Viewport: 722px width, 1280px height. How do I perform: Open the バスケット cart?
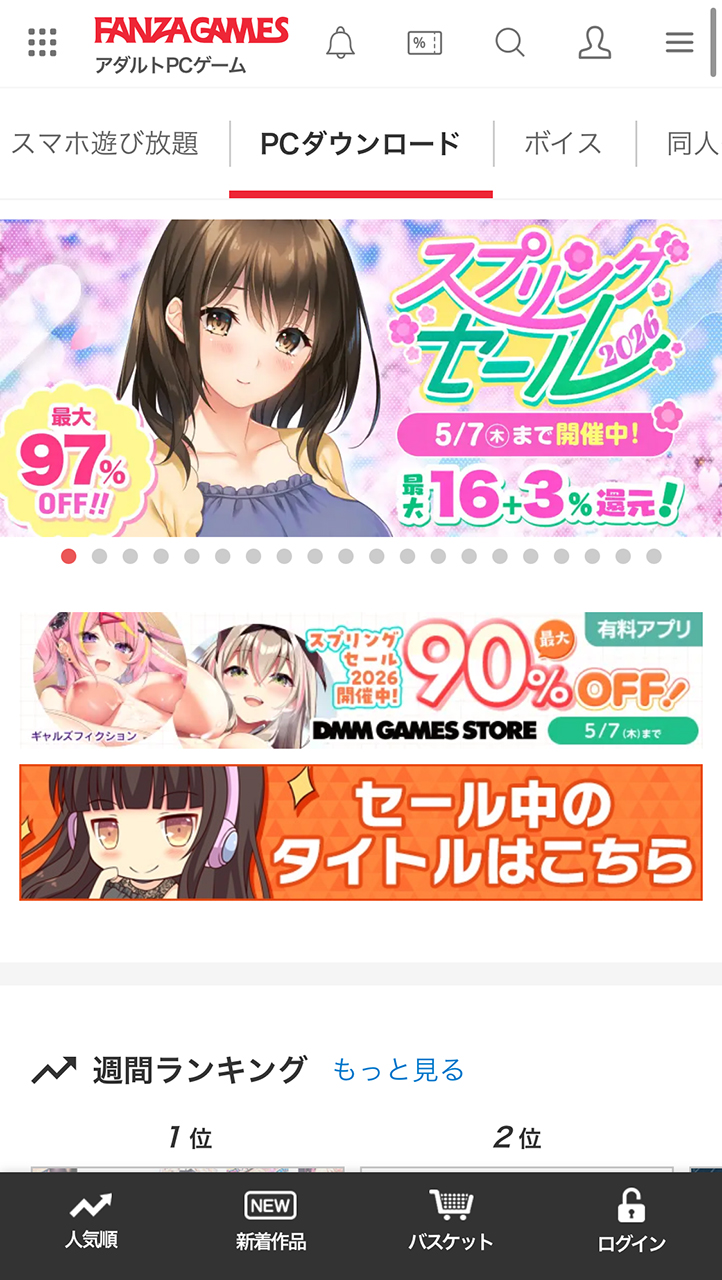[451, 1221]
